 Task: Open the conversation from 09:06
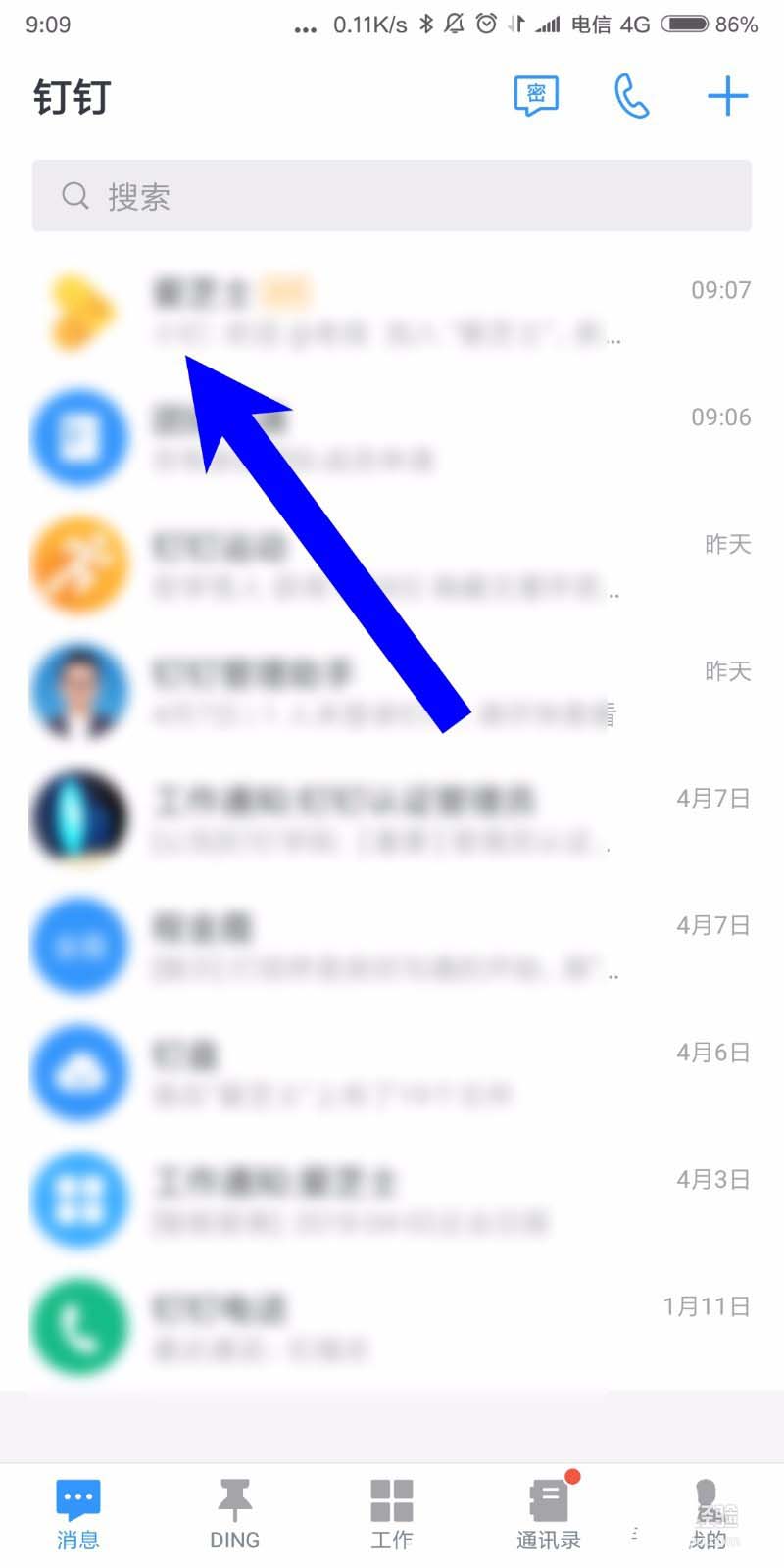pyautogui.click(x=392, y=438)
